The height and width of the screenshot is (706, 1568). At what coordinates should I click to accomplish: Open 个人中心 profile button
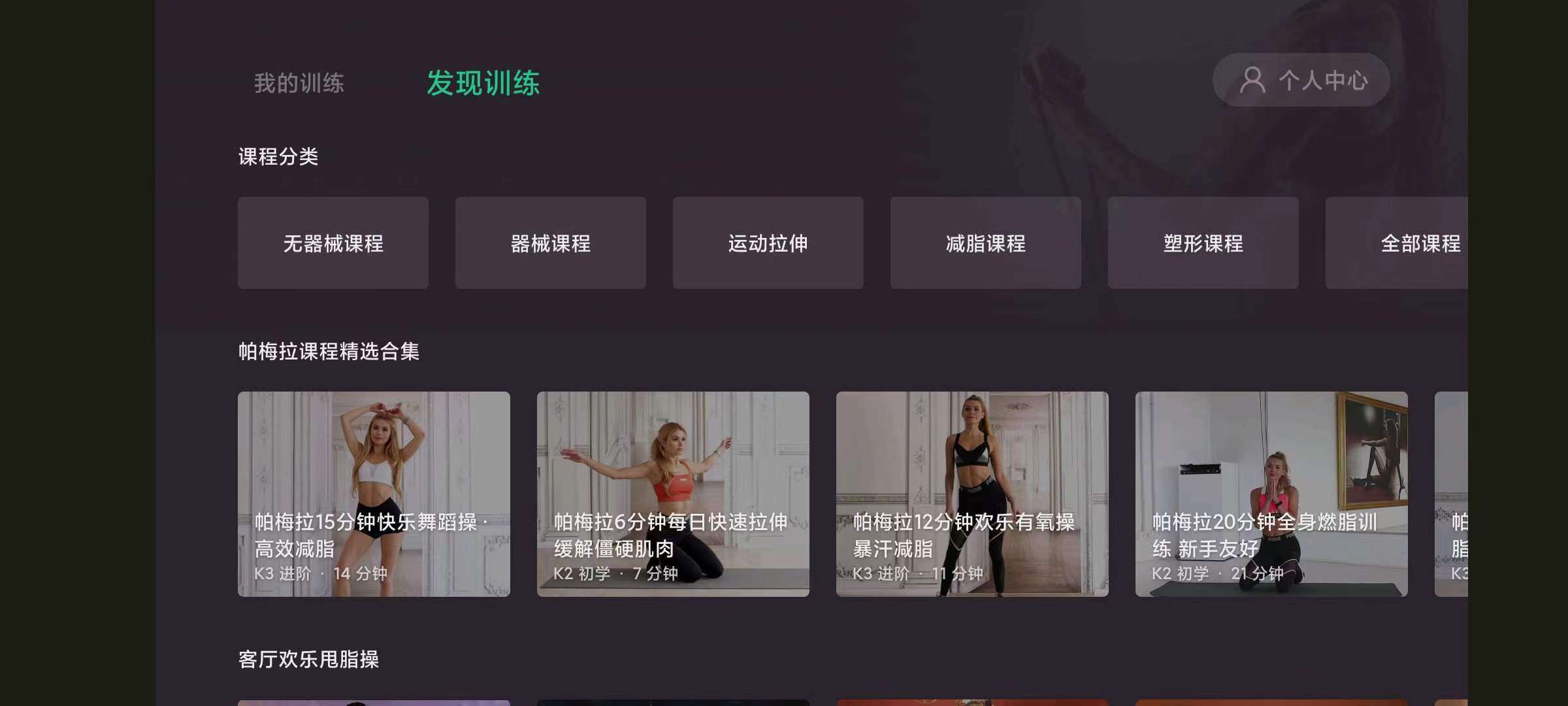point(1301,80)
